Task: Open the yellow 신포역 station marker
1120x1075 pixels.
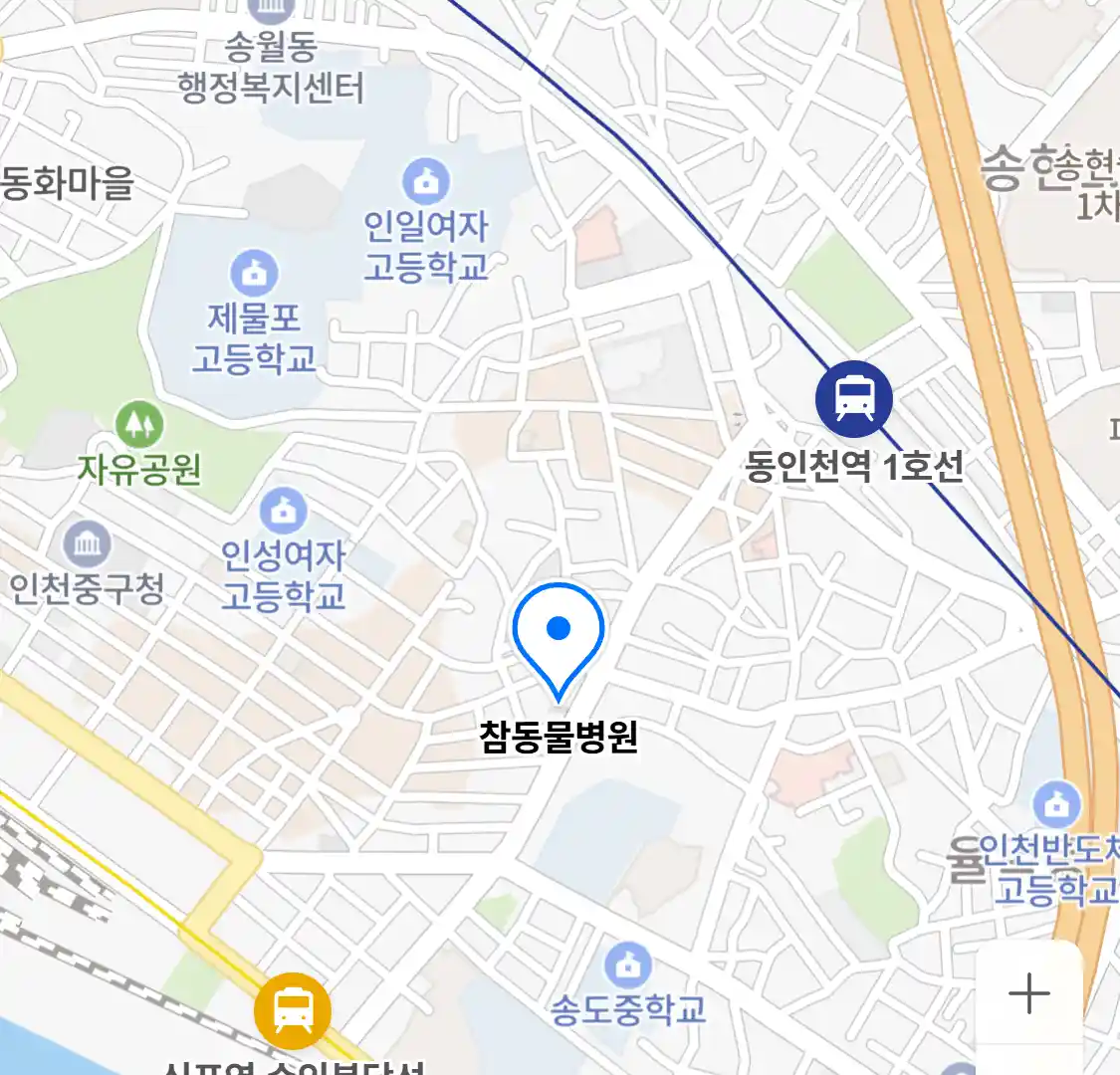Action: (293, 1011)
